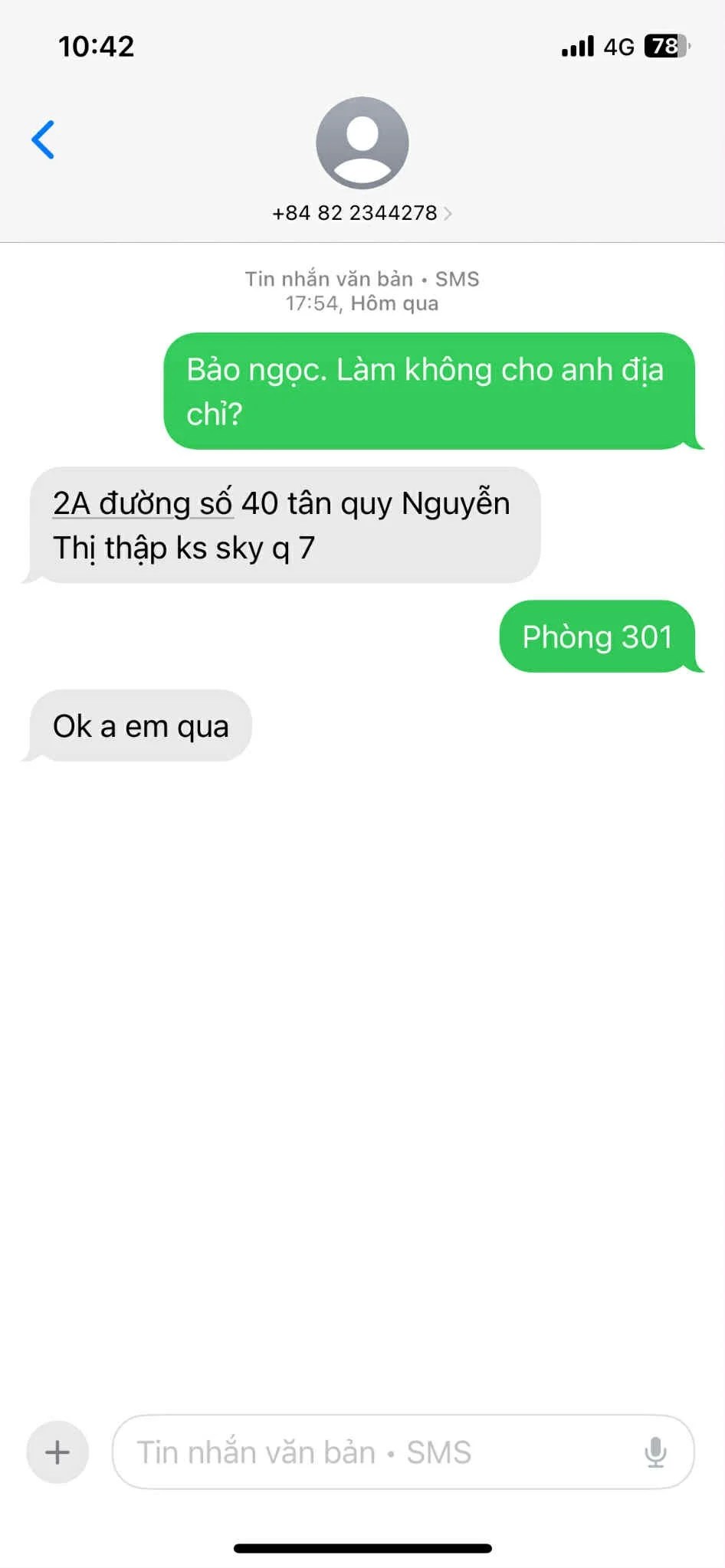Start voice dictation with the microphone
The height and width of the screenshot is (1568, 725).
pyautogui.click(x=655, y=1452)
